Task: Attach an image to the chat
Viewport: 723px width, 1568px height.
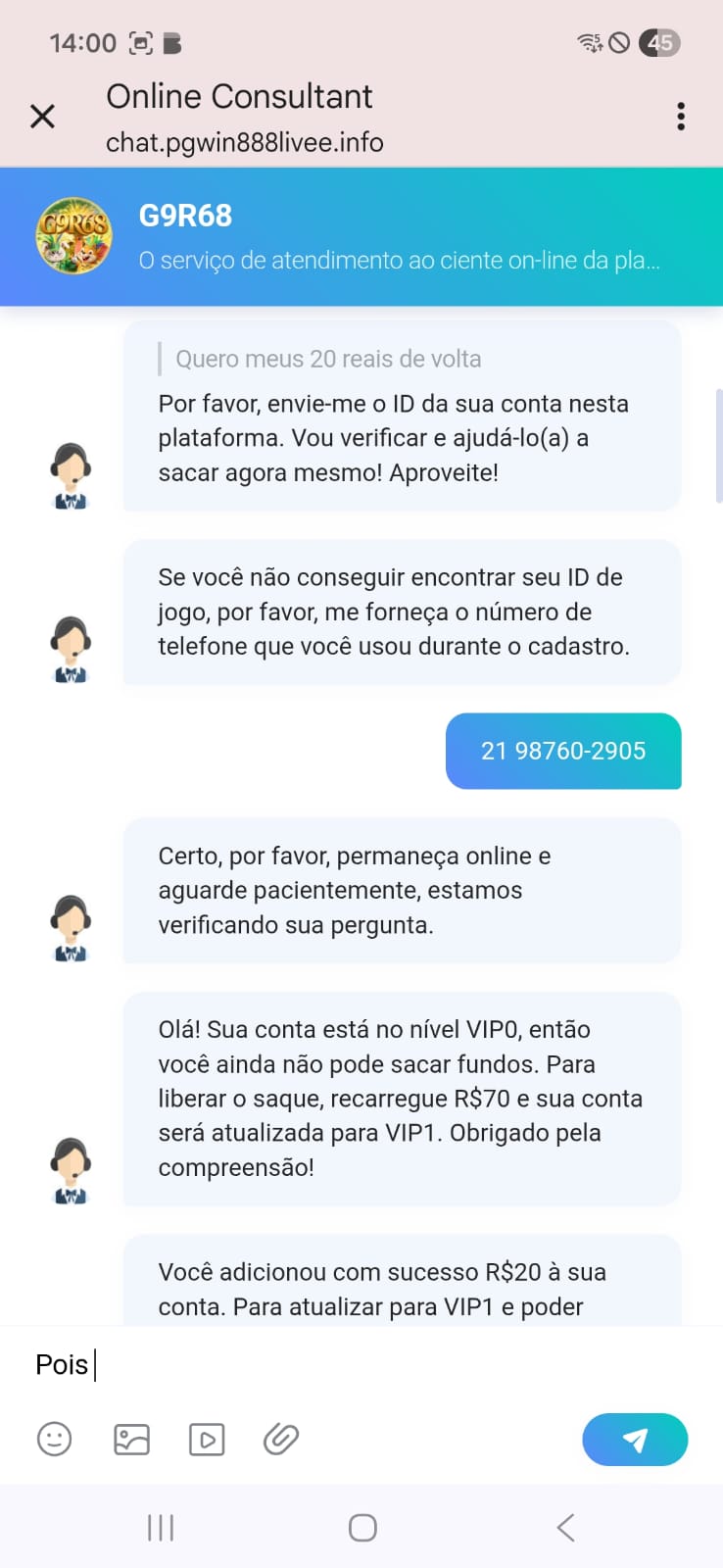Action: click(x=131, y=1439)
